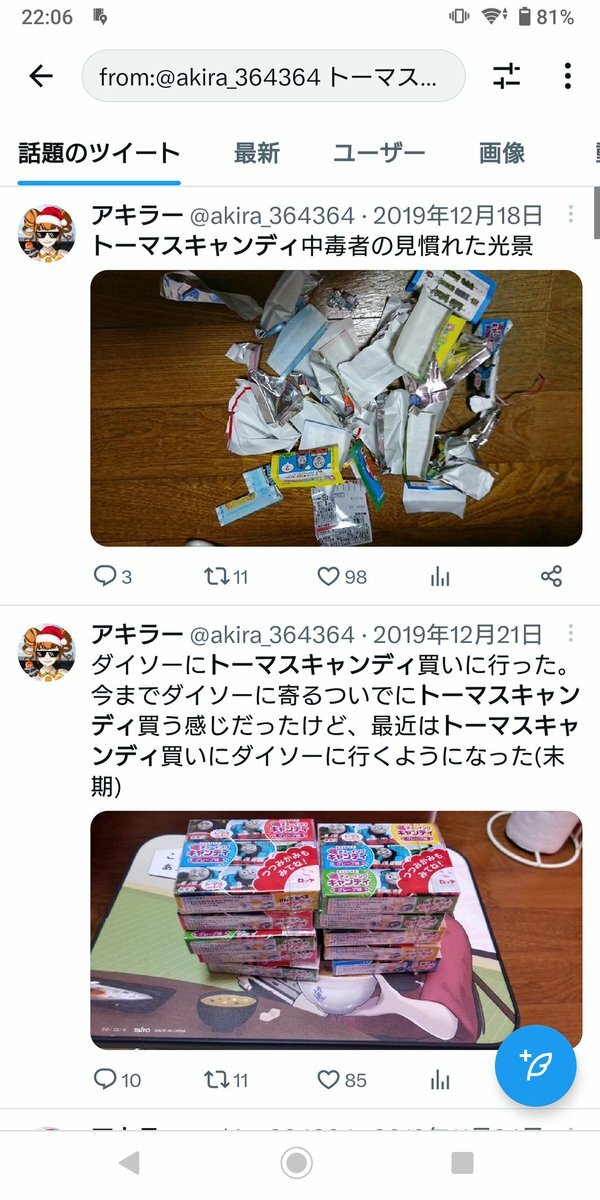The height and width of the screenshot is (1200, 600).
Task: Open the search filter settings icon
Action: (507, 76)
